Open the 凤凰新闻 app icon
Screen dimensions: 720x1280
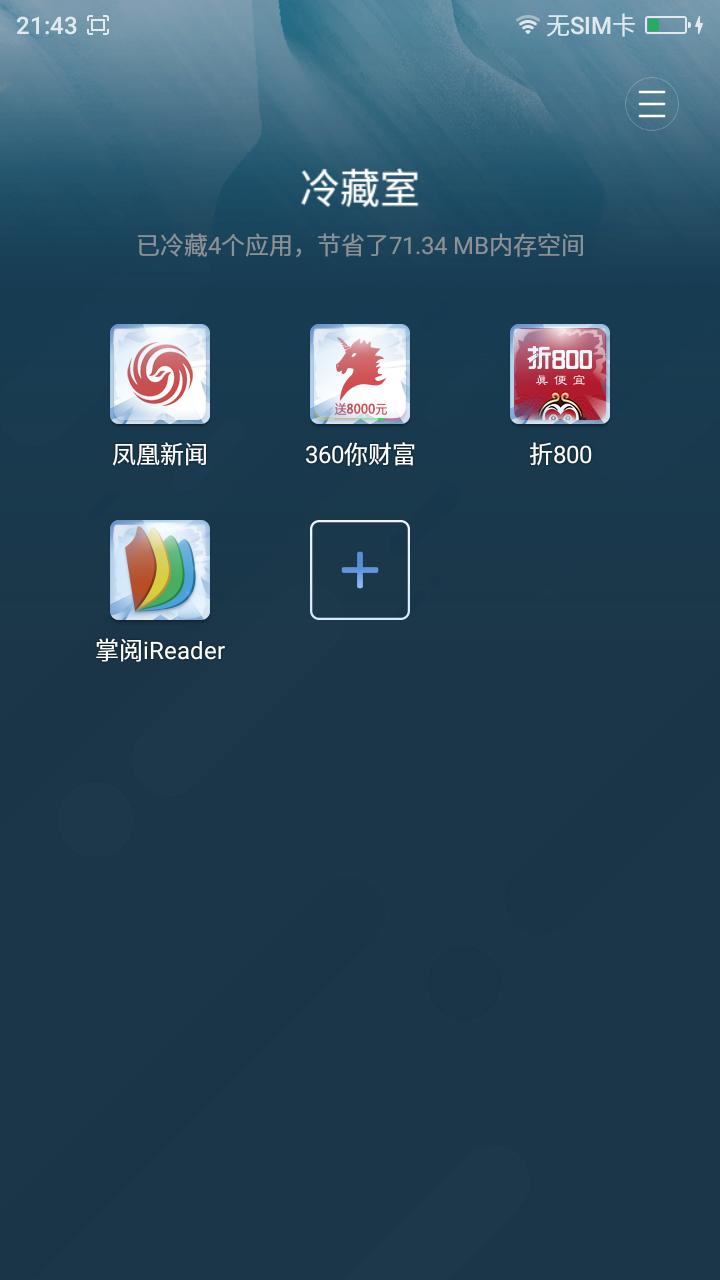(x=160, y=373)
